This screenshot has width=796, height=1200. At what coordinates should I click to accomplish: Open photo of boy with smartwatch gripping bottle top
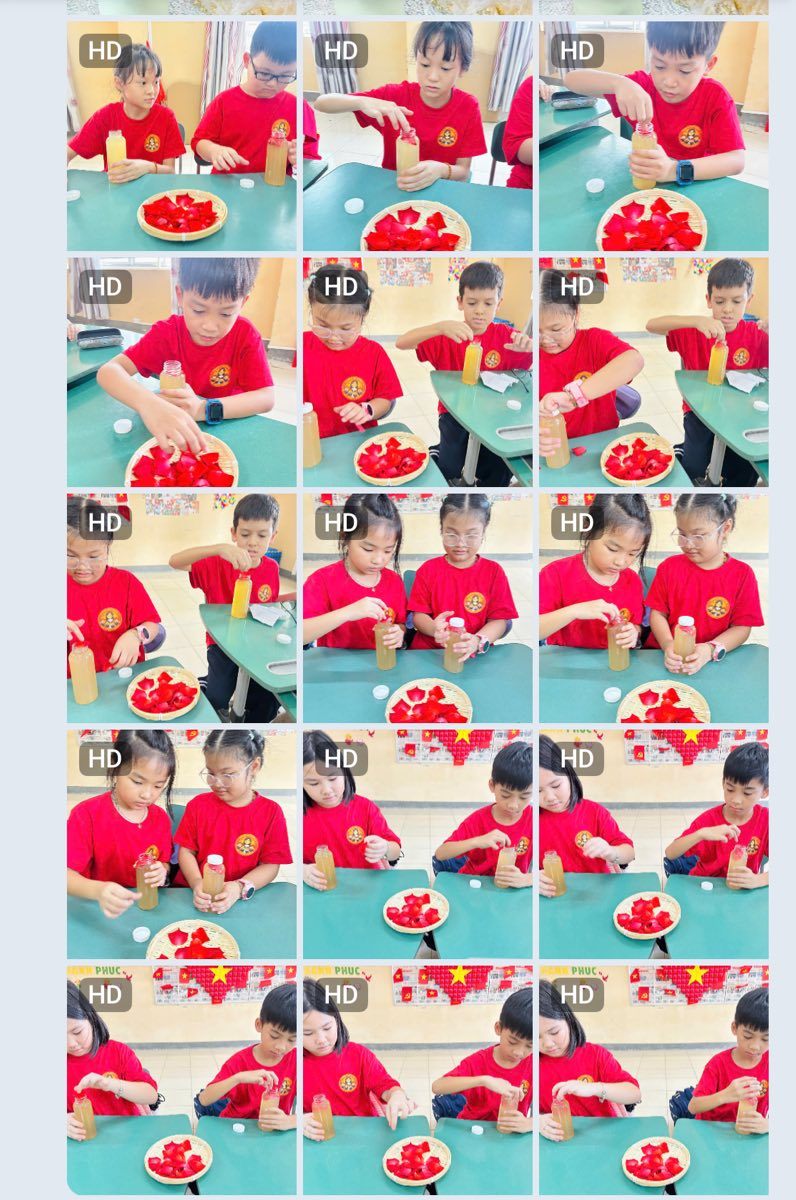pyautogui.click(x=653, y=136)
